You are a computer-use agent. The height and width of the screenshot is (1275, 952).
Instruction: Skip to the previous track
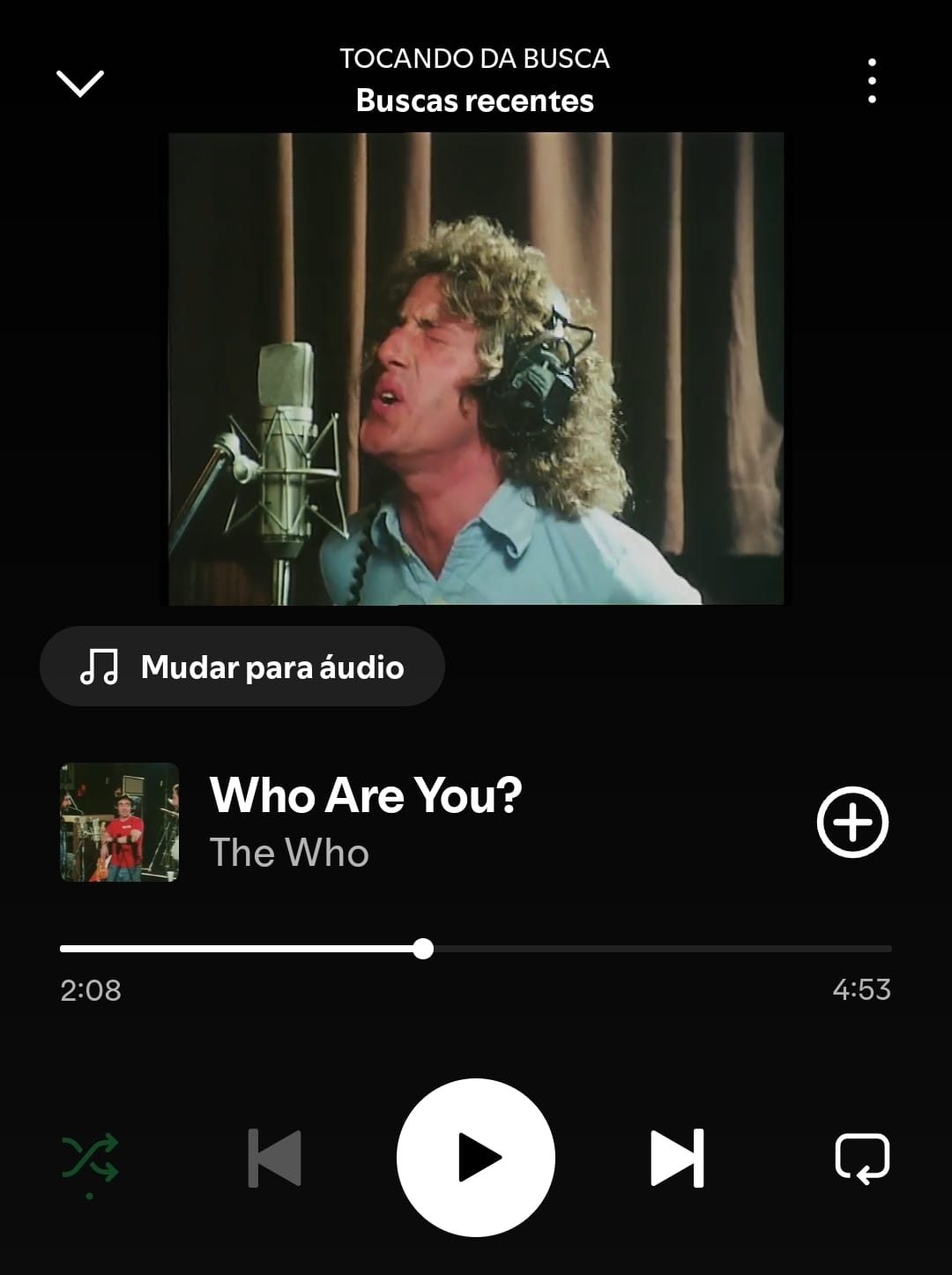(x=273, y=1159)
